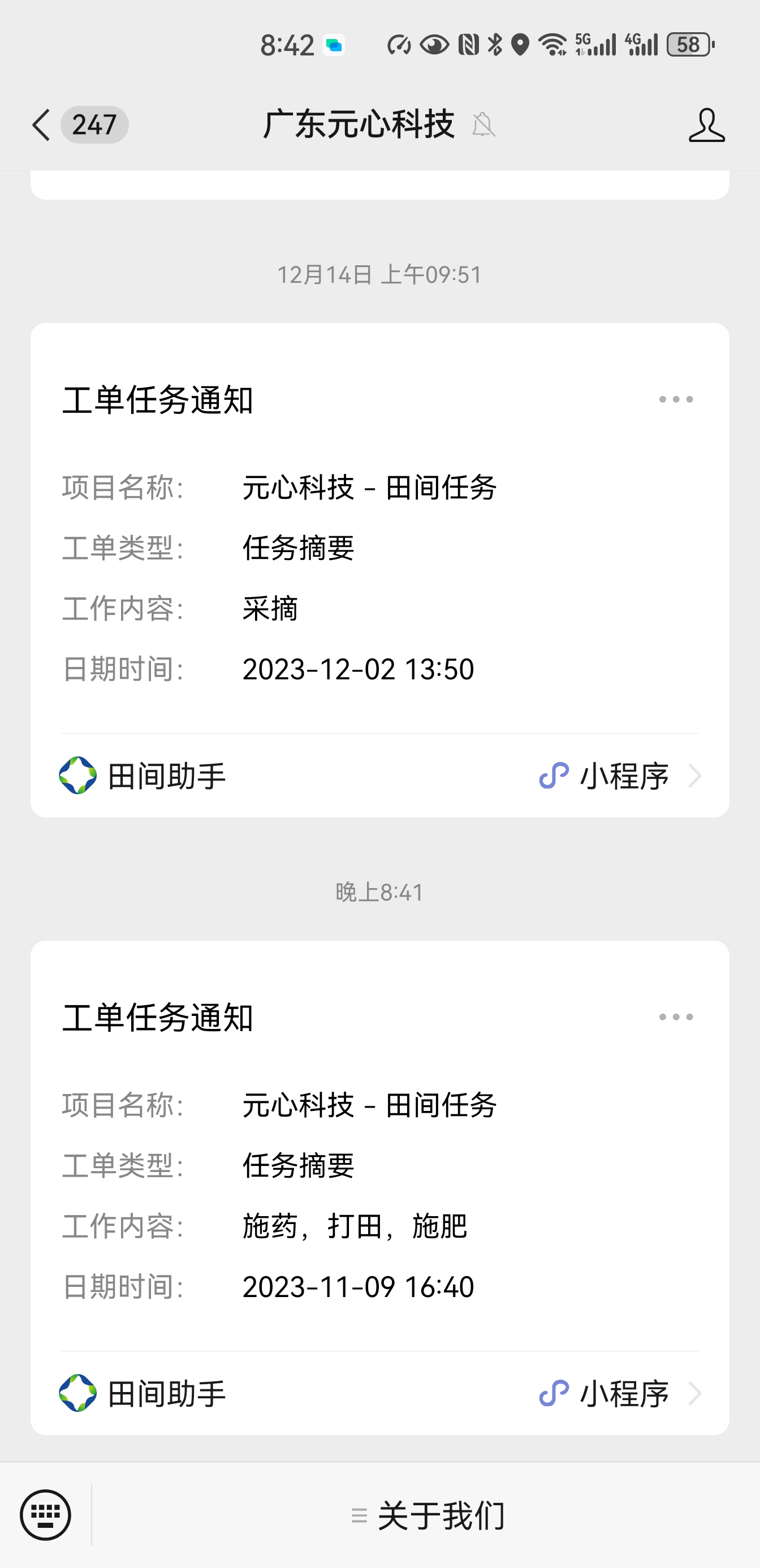Open 小程序 link on the 2023-11-09 card
Image resolution: width=760 pixels, height=1568 pixels.
tap(619, 1393)
